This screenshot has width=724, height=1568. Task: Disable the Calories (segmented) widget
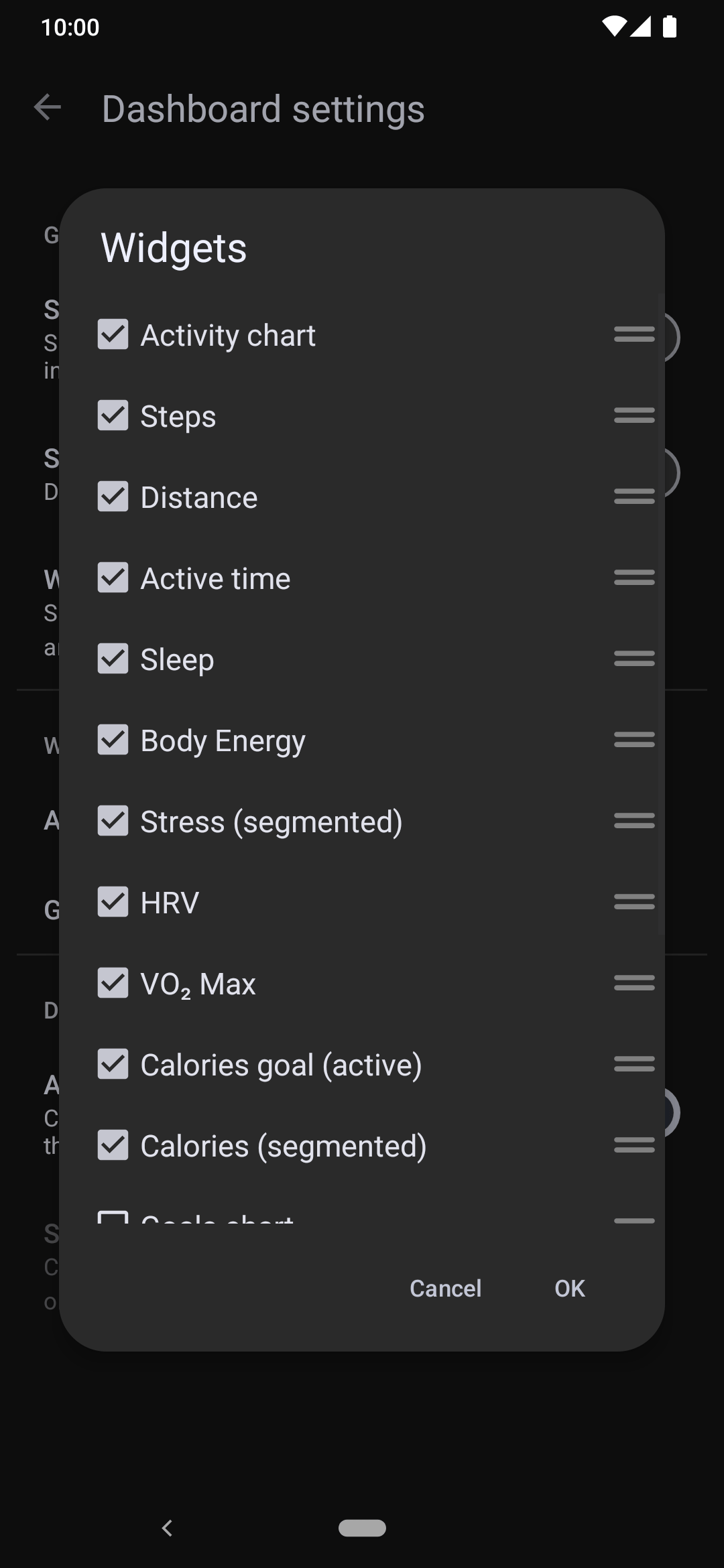coord(113,1145)
